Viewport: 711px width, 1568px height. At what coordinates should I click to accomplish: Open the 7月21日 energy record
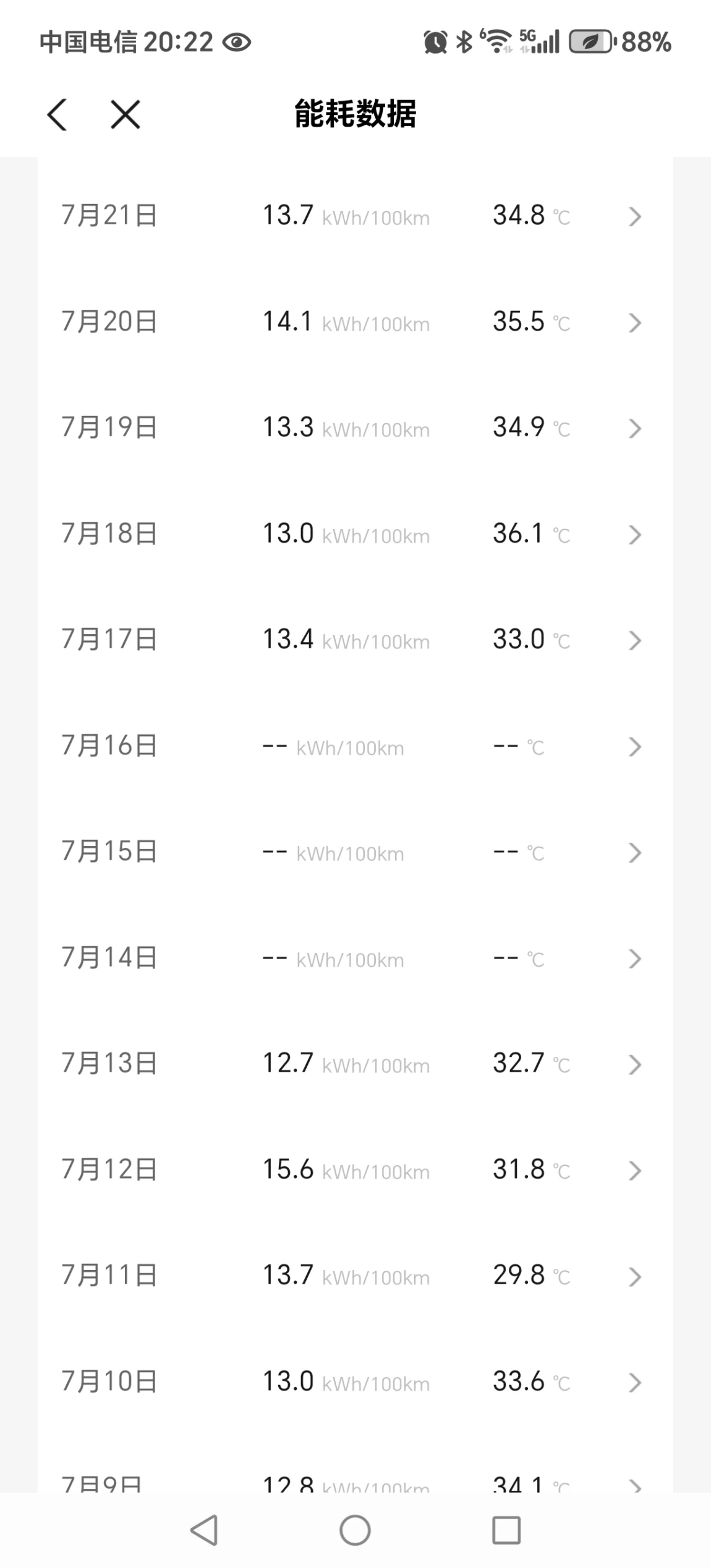point(355,216)
